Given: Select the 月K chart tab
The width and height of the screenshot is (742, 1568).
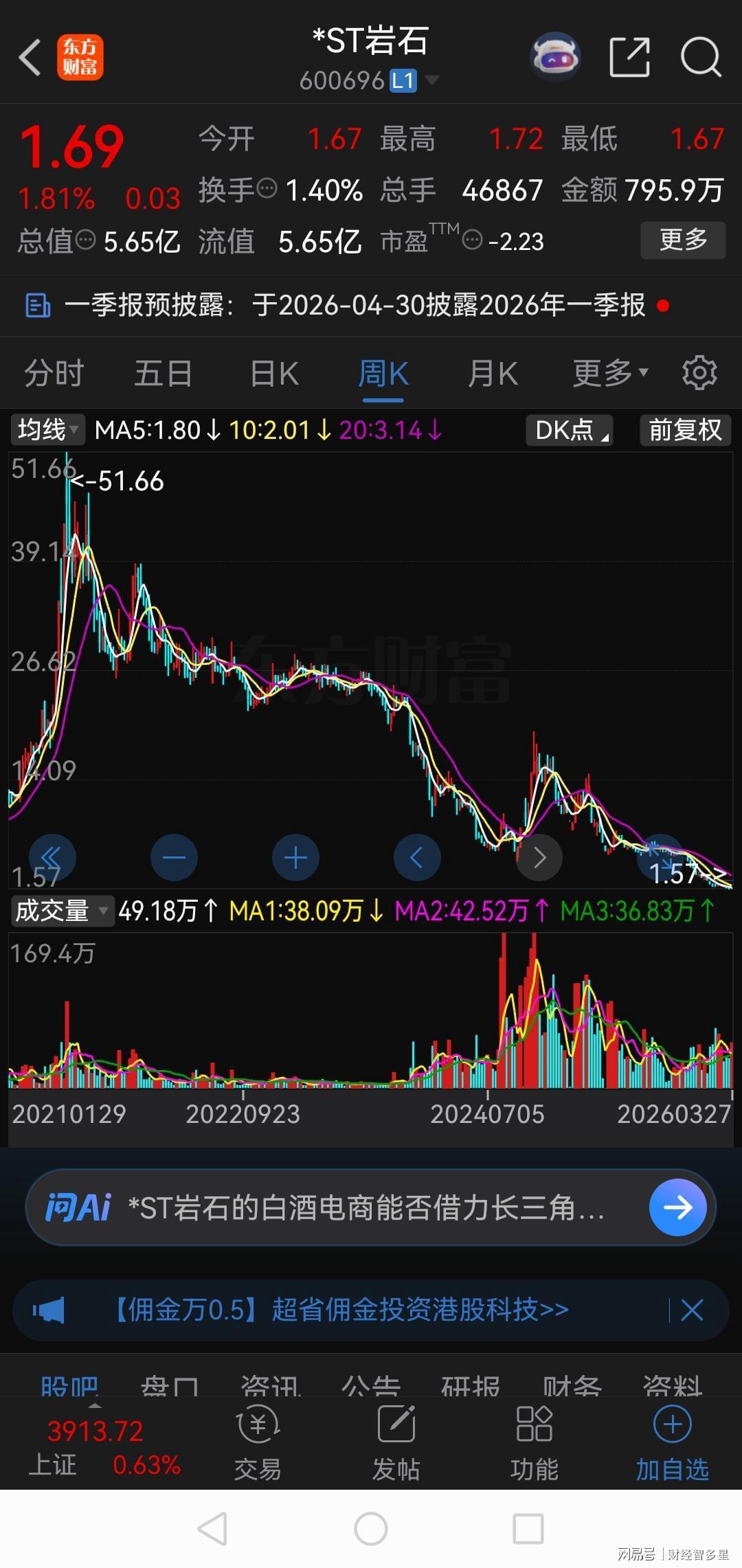Looking at the screenshot, I should (493, 374).
